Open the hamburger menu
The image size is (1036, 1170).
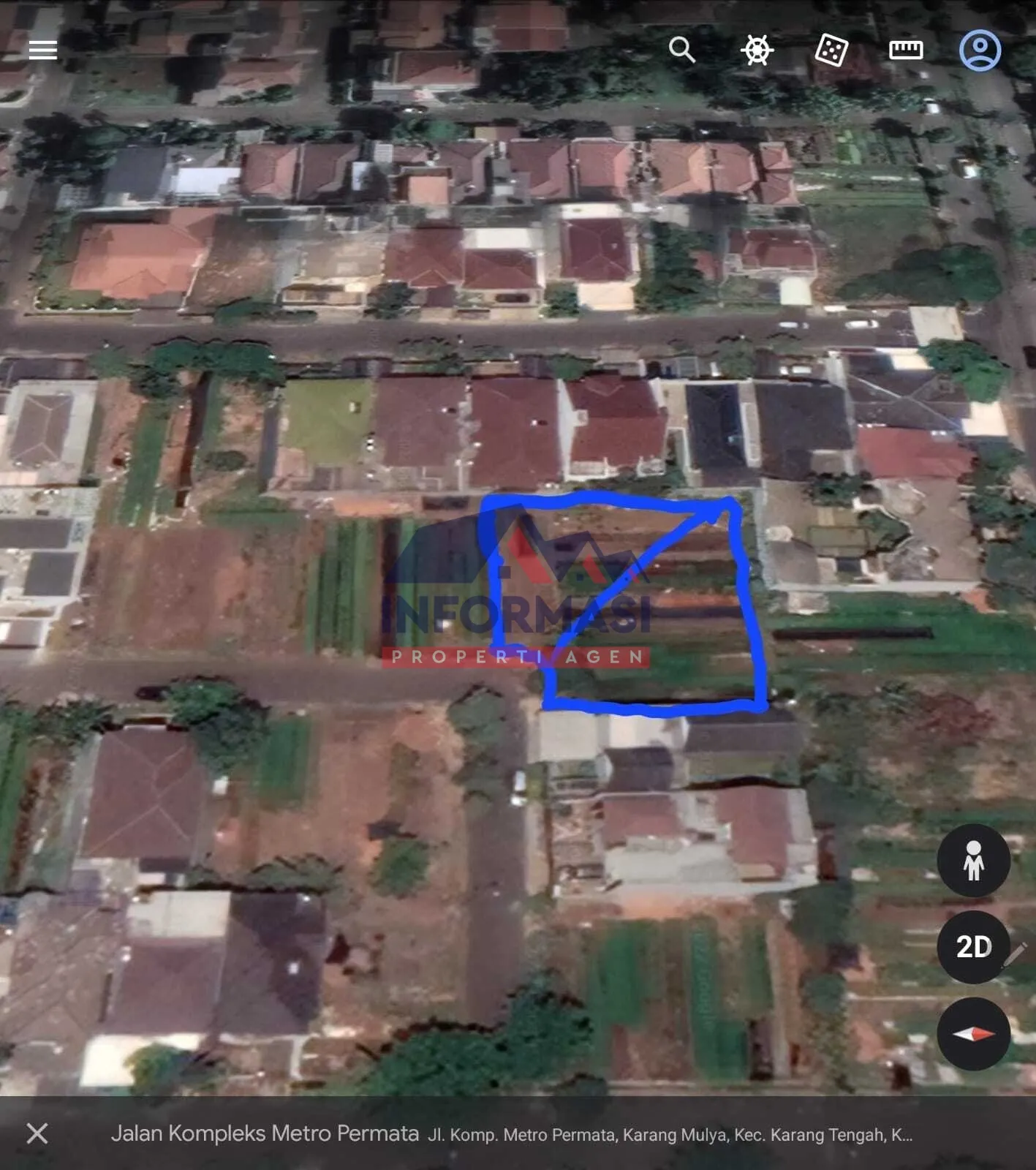coord(42,50)
